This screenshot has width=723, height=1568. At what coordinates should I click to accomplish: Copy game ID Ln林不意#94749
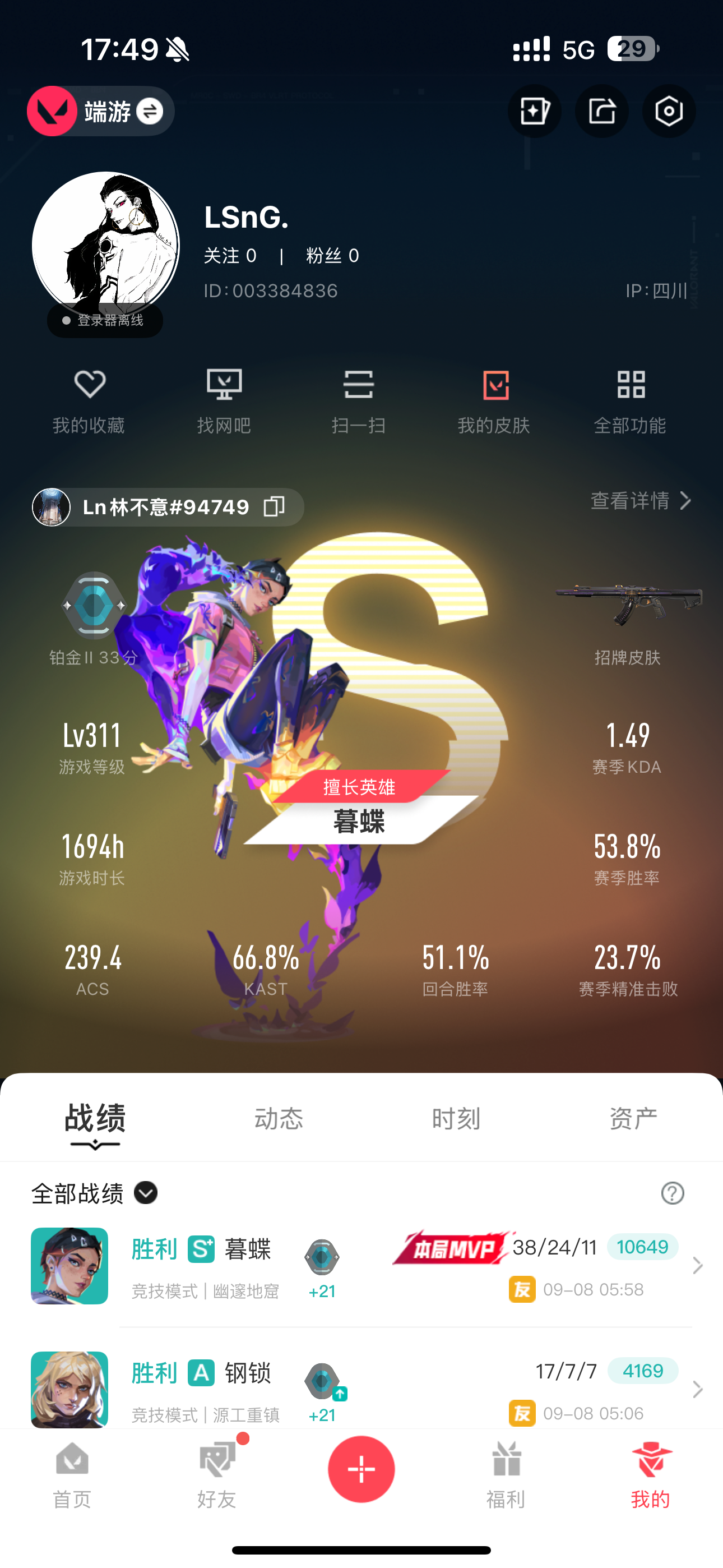pyautogui.click(x=275, y=506)
